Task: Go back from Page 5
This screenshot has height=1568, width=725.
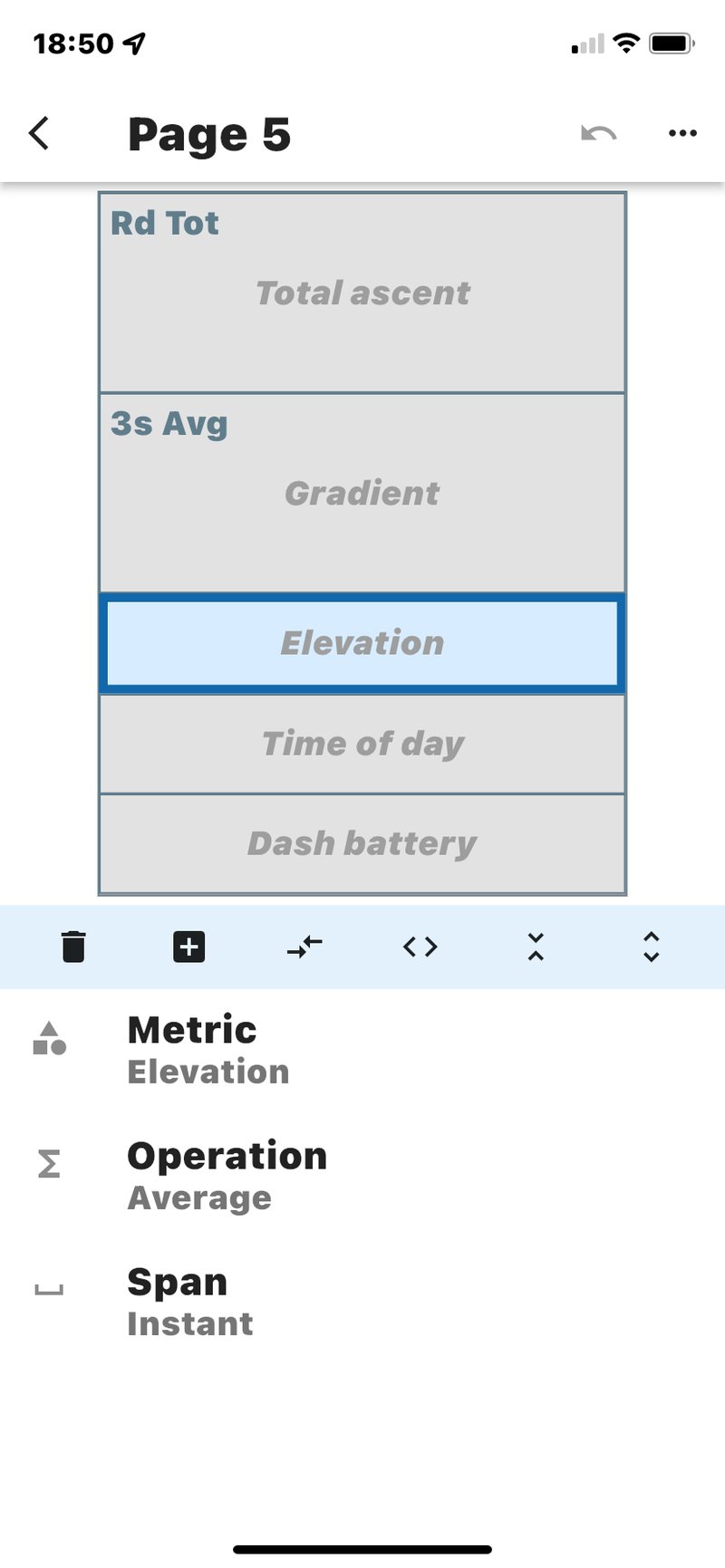Action: tap(39, 133)
